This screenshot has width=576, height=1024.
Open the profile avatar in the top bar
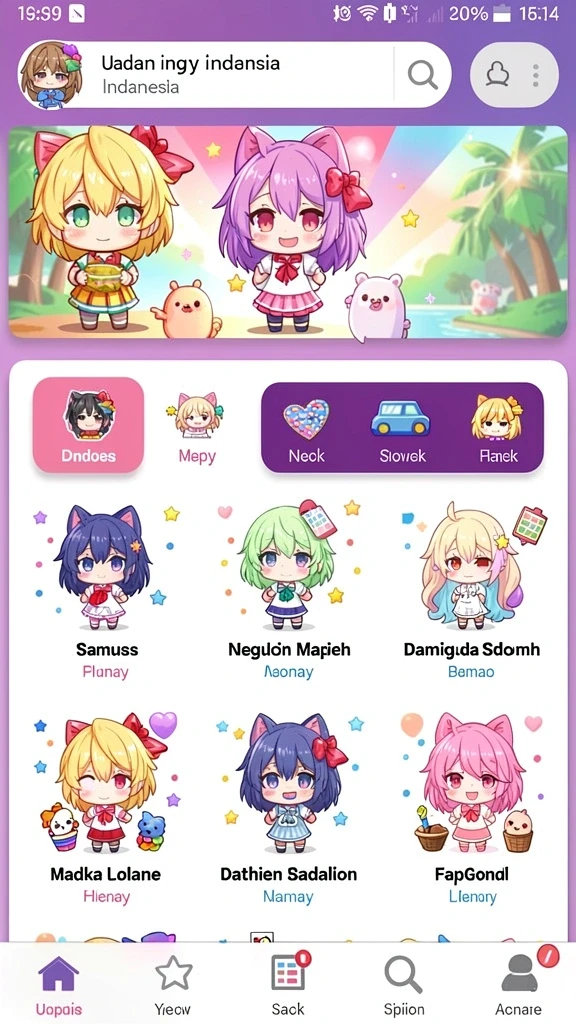pos(51,76)
